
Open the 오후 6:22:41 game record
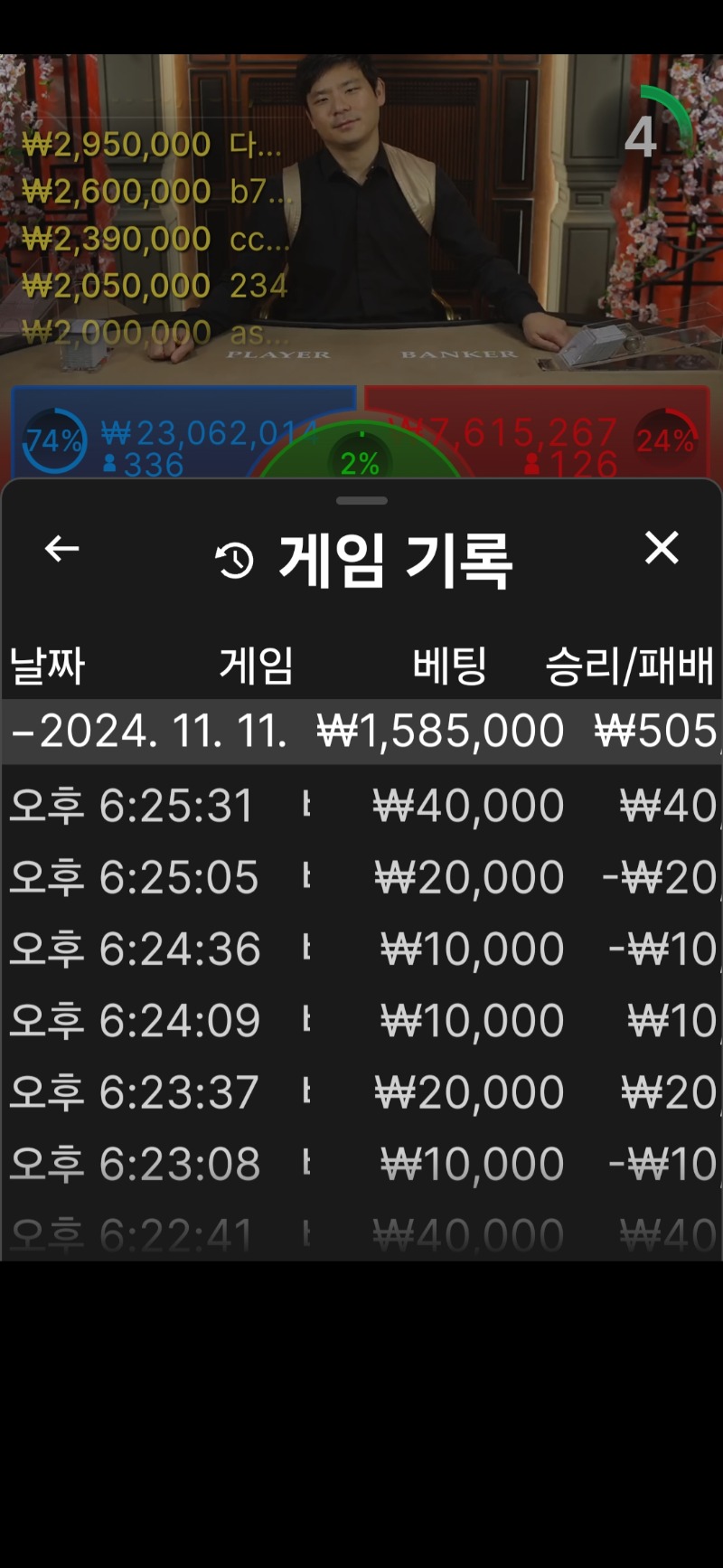(361, 1232)
